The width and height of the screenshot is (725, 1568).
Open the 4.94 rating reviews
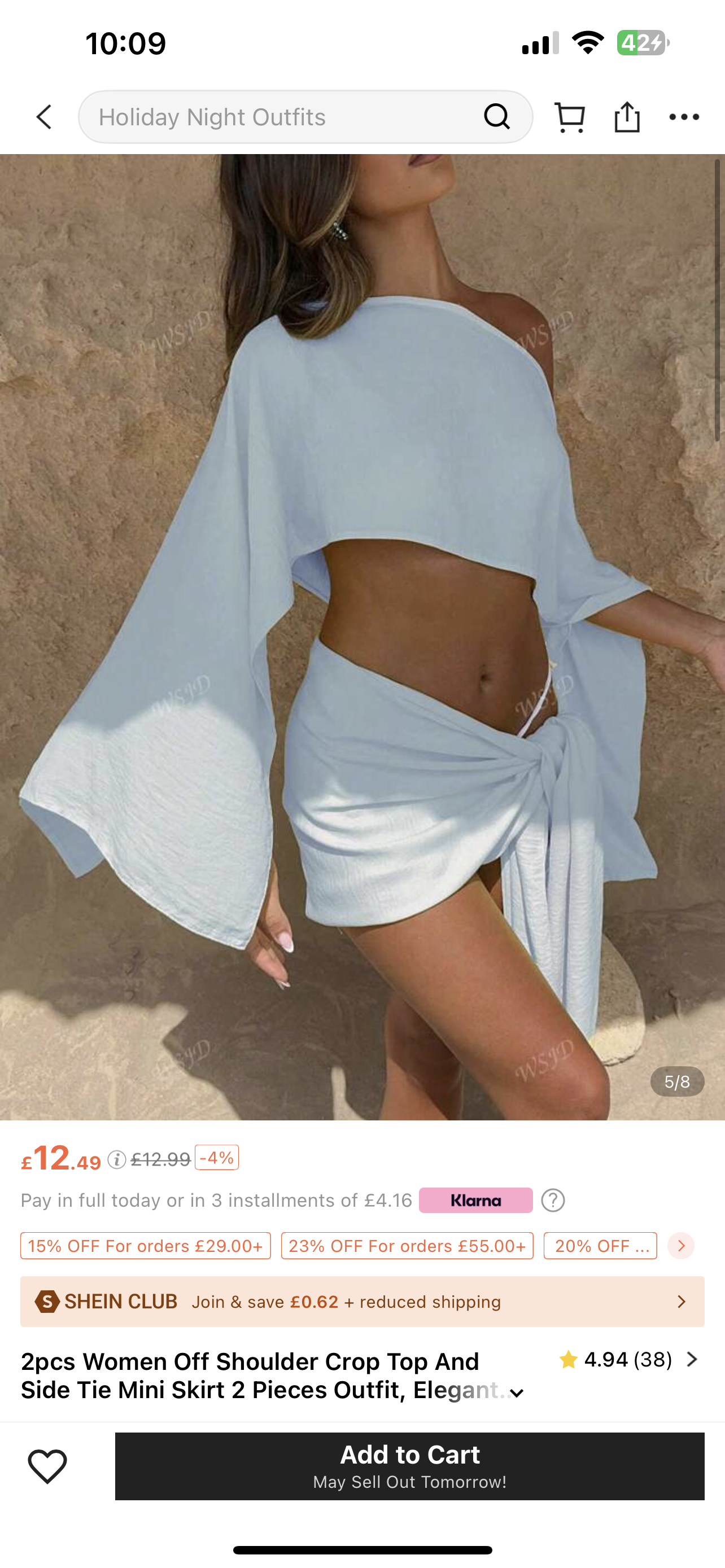pos(627,1359)
